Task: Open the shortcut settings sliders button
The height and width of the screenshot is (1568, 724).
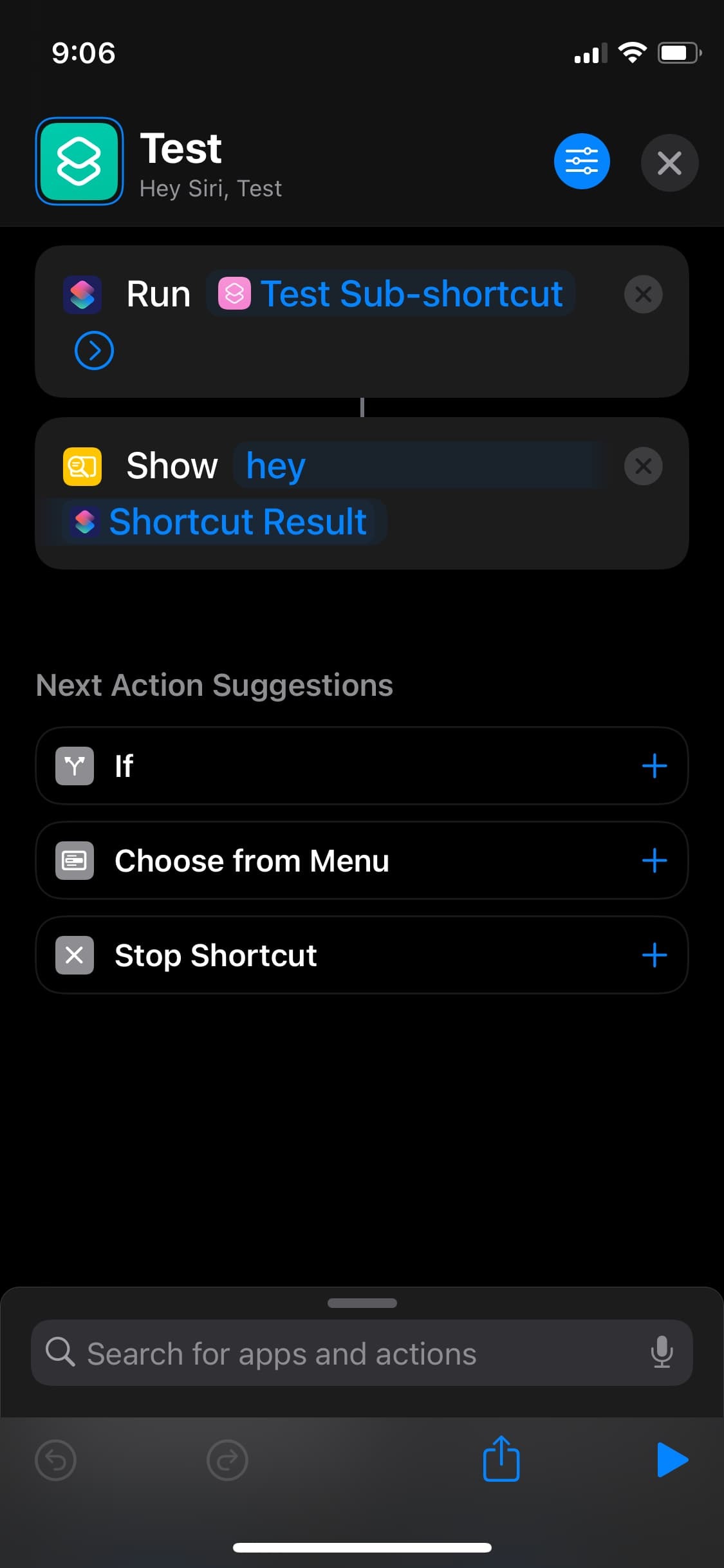Action: 582,162
